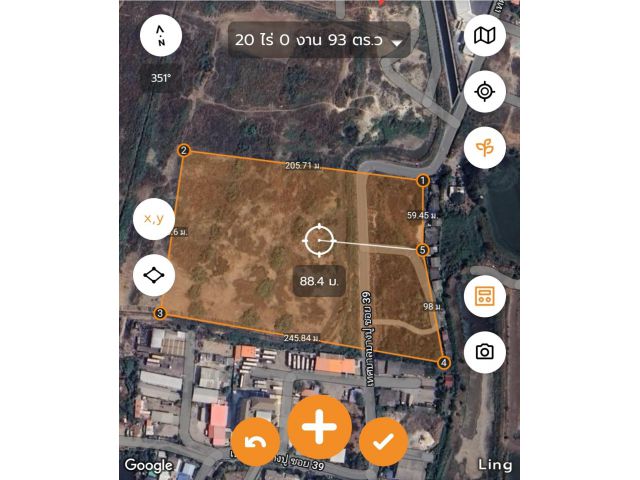The height and width of the screenshot is (480, 640).
Task: Select corner point 4 marker
Action: 444,363
